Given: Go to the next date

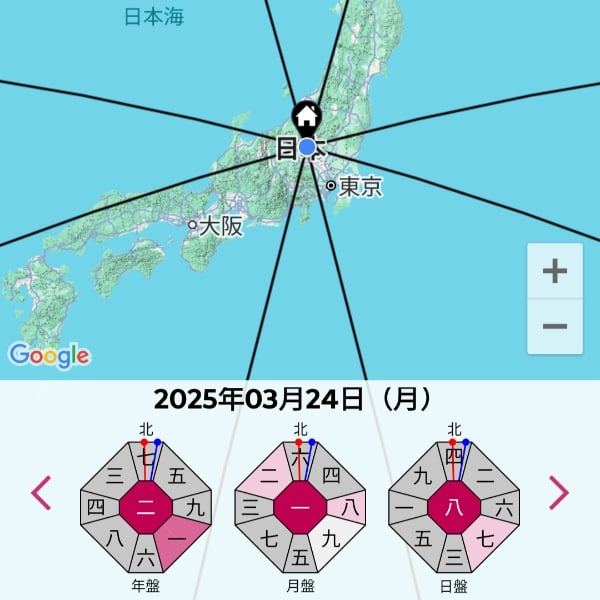Looking at the screenshot, I should pyautogui.click(x=558, y=492).
